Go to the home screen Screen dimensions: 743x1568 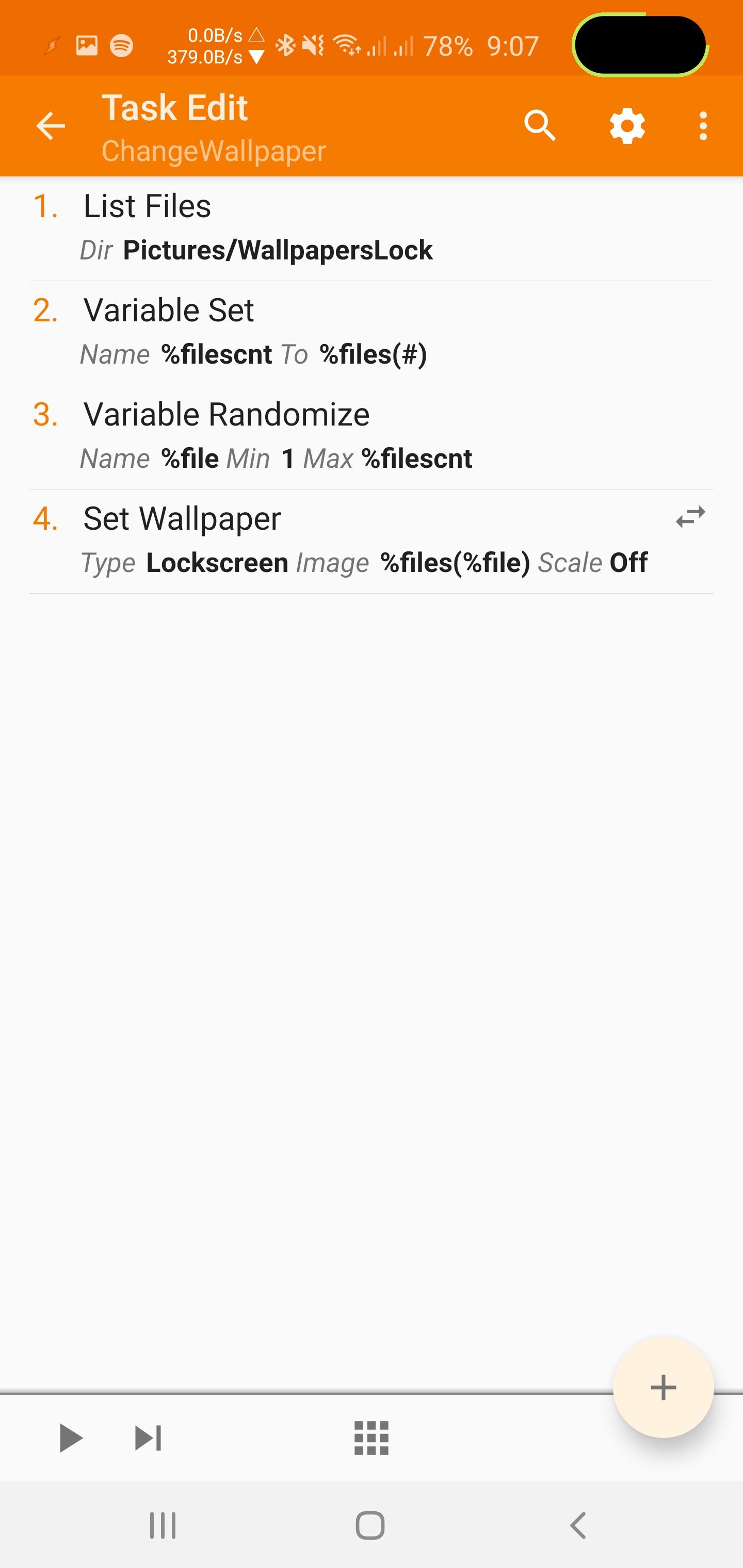pyautogui.click(x=369, y=1525)
